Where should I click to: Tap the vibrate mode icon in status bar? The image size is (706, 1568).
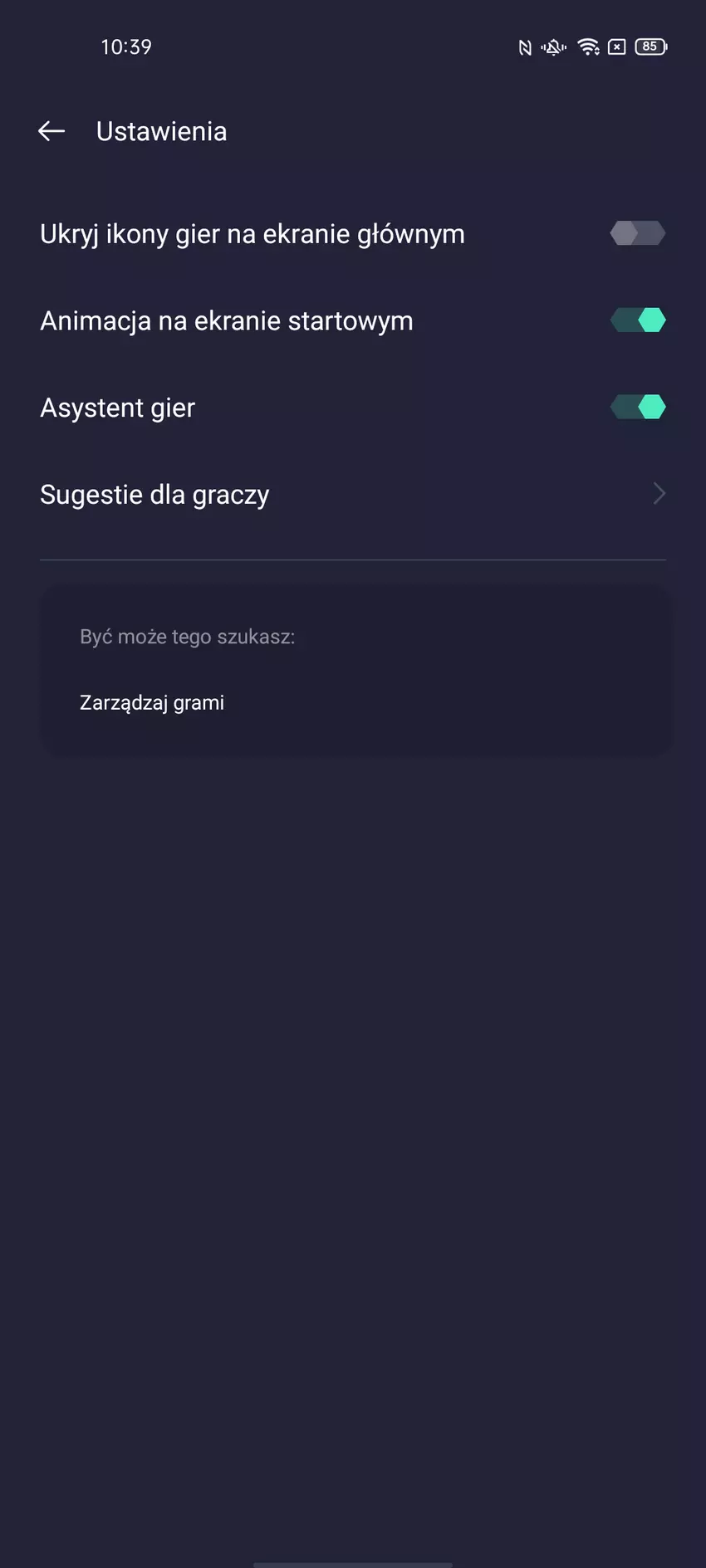coord(552,47)
